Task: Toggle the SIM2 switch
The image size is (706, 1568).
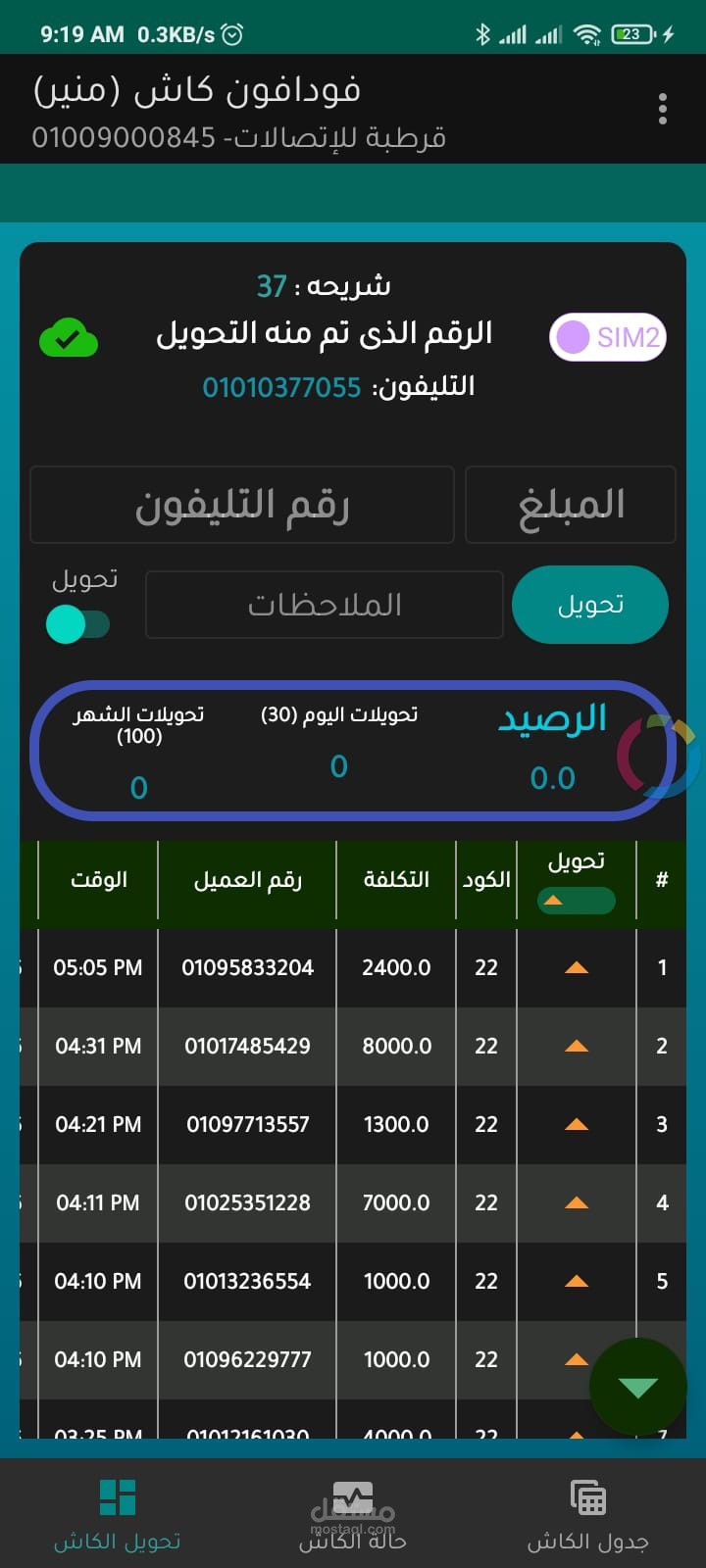Action: (x=608, y=337)
